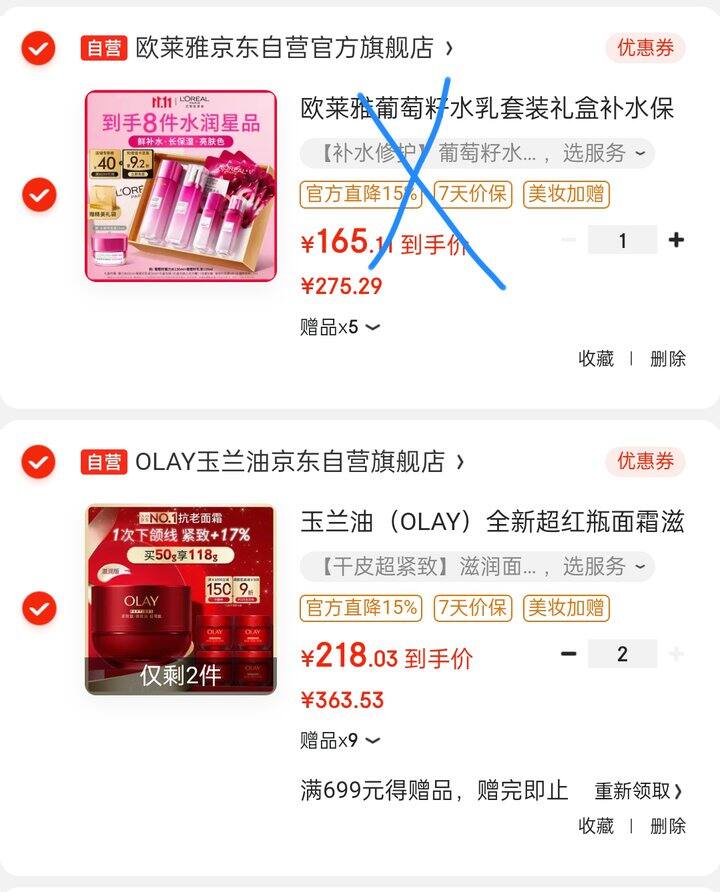Expand the 干皮超紧致 滋润面霜 option selector
The height and width of the screenshot is (892, 720).
(477, 566)
